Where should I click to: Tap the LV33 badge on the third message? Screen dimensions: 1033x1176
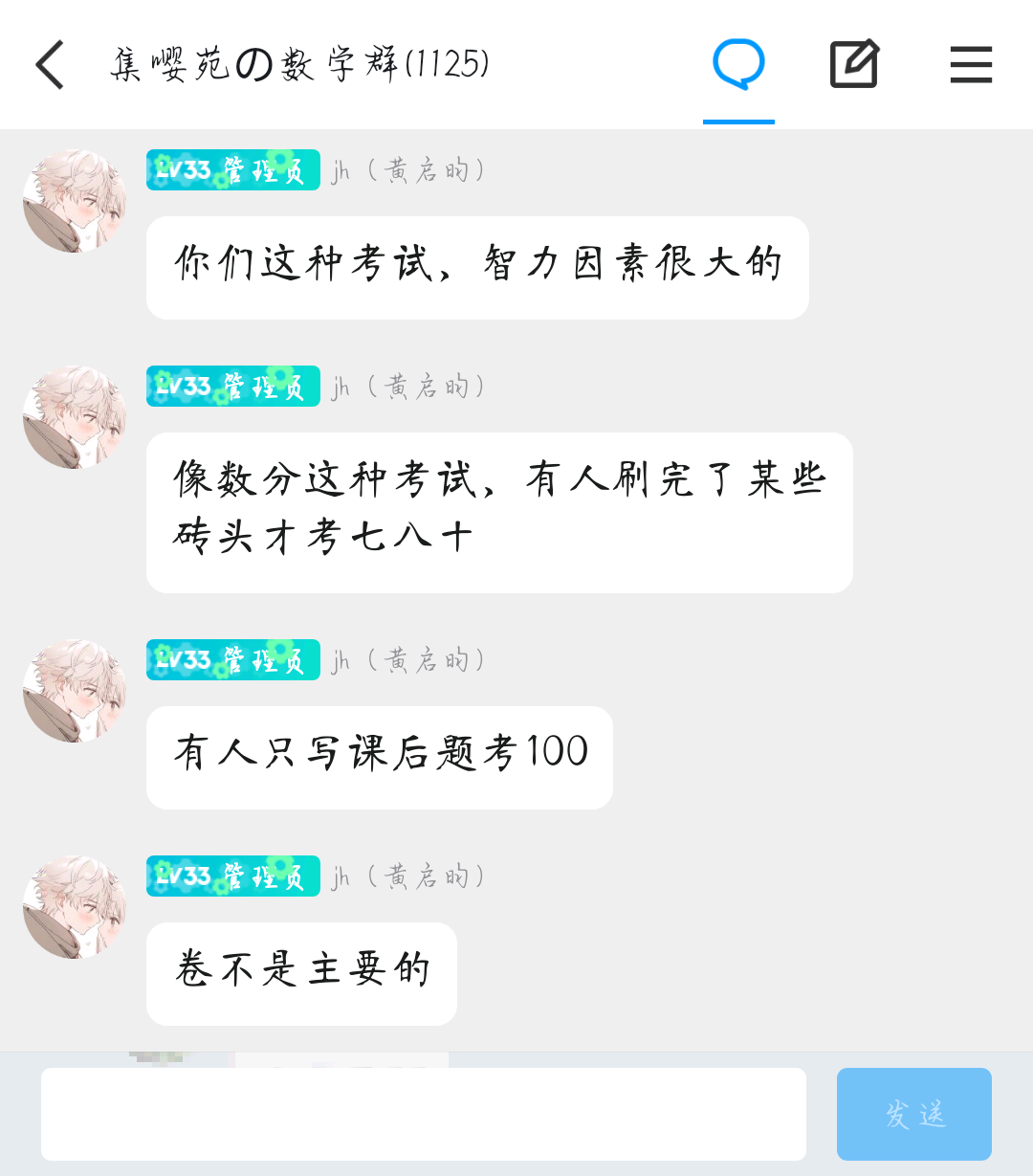click(x=232, y=659)
